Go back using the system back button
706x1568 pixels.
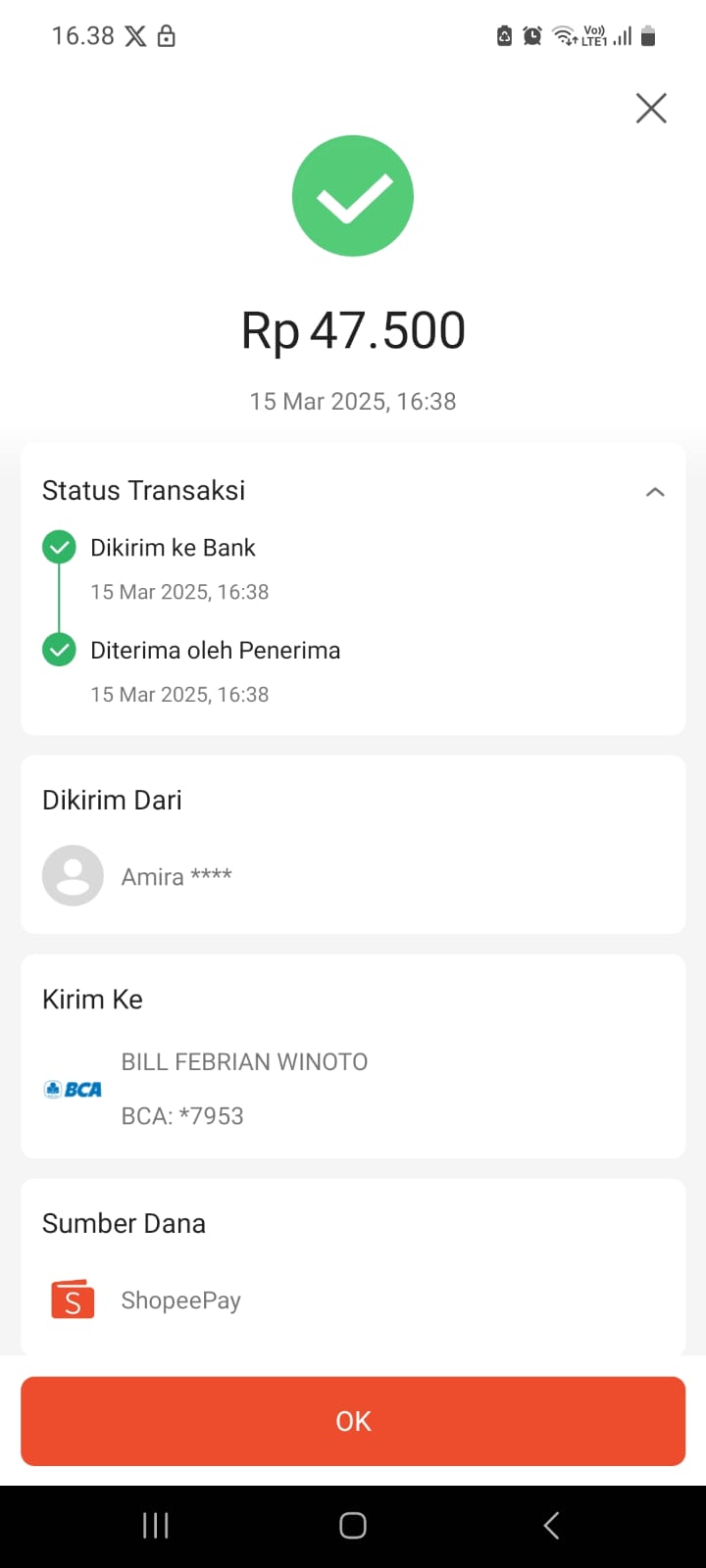click(551, 1525)
